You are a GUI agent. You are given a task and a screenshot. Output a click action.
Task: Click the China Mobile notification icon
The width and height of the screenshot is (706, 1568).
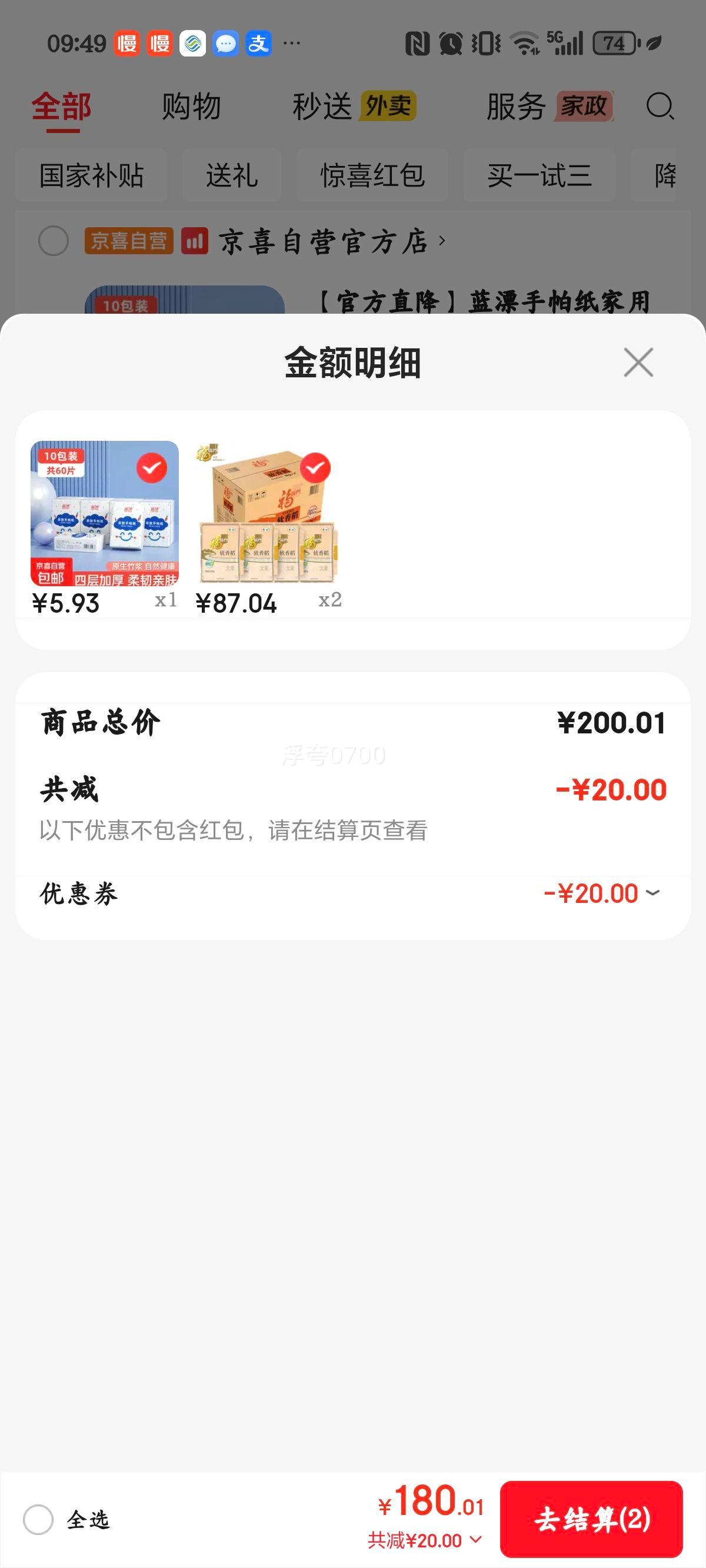194,42
